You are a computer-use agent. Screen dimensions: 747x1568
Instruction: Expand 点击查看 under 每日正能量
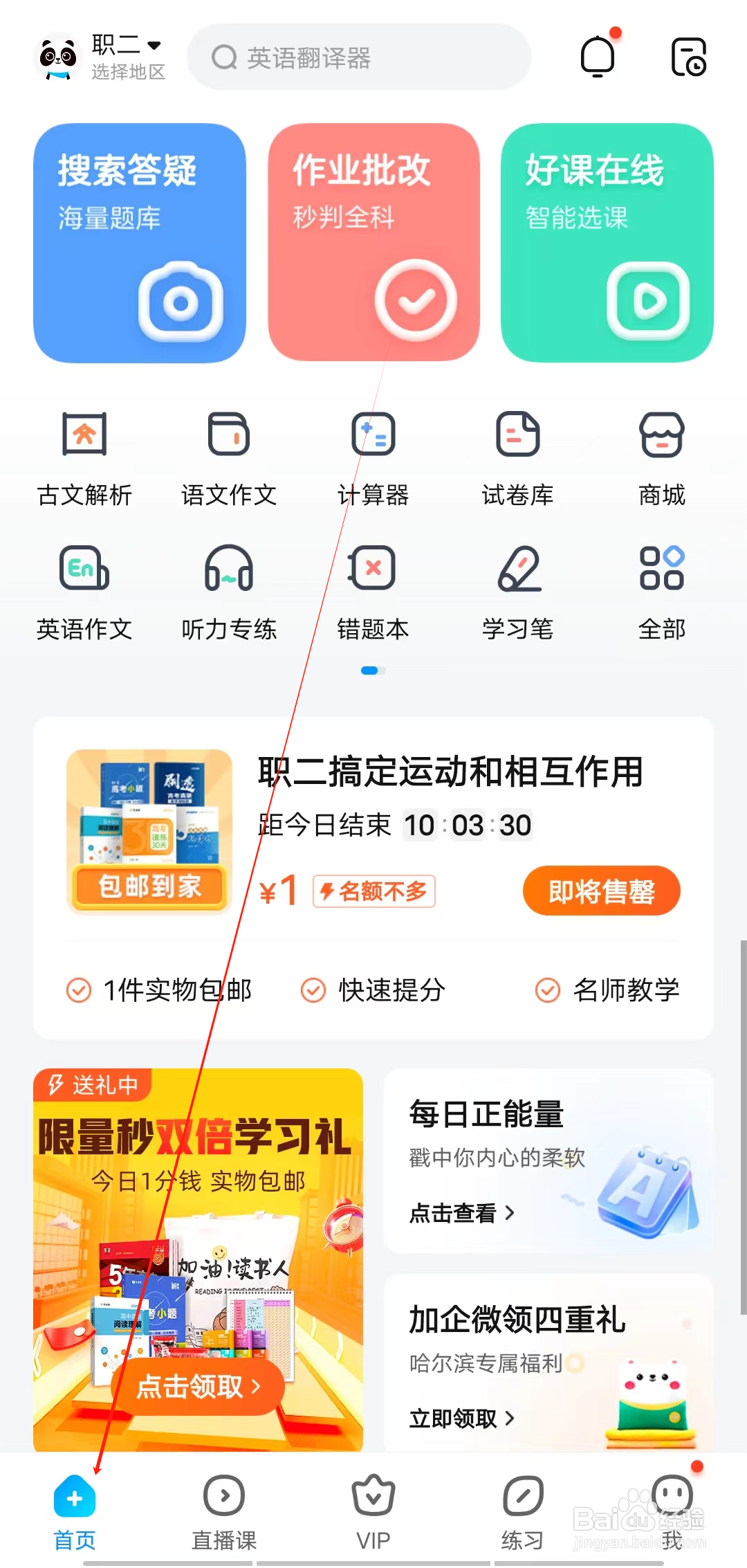[x=461, y=1212]
